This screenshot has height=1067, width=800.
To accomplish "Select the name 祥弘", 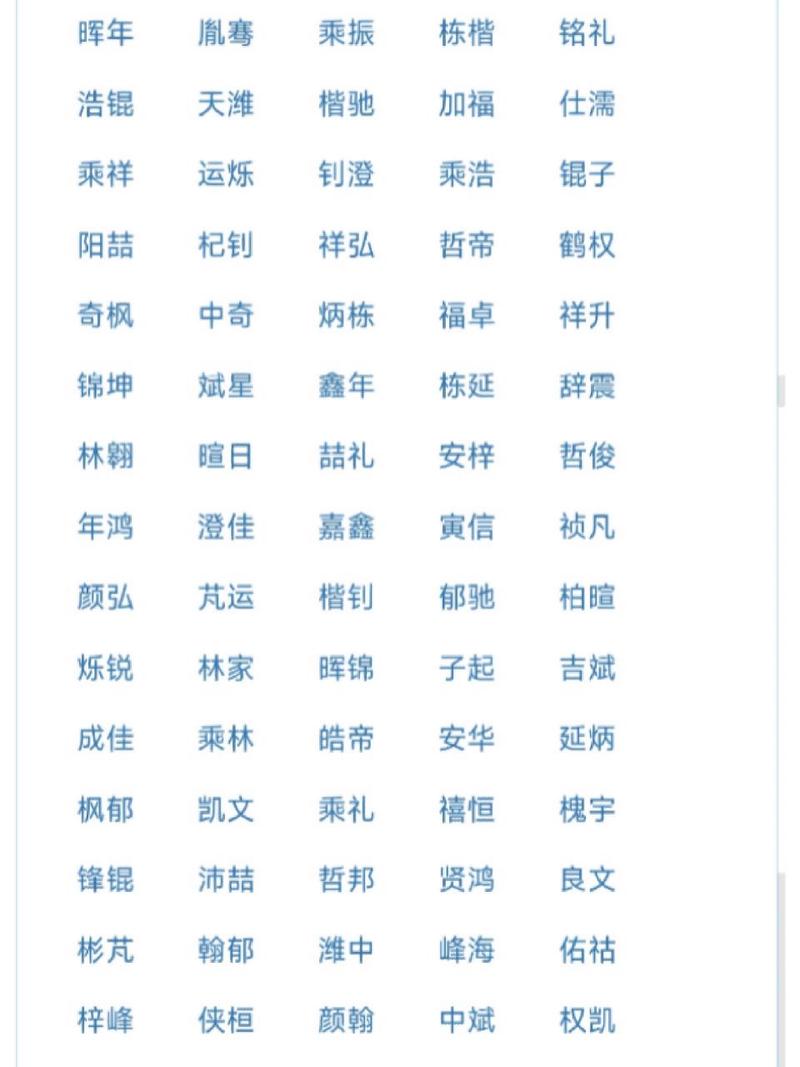I will point(346,245).
